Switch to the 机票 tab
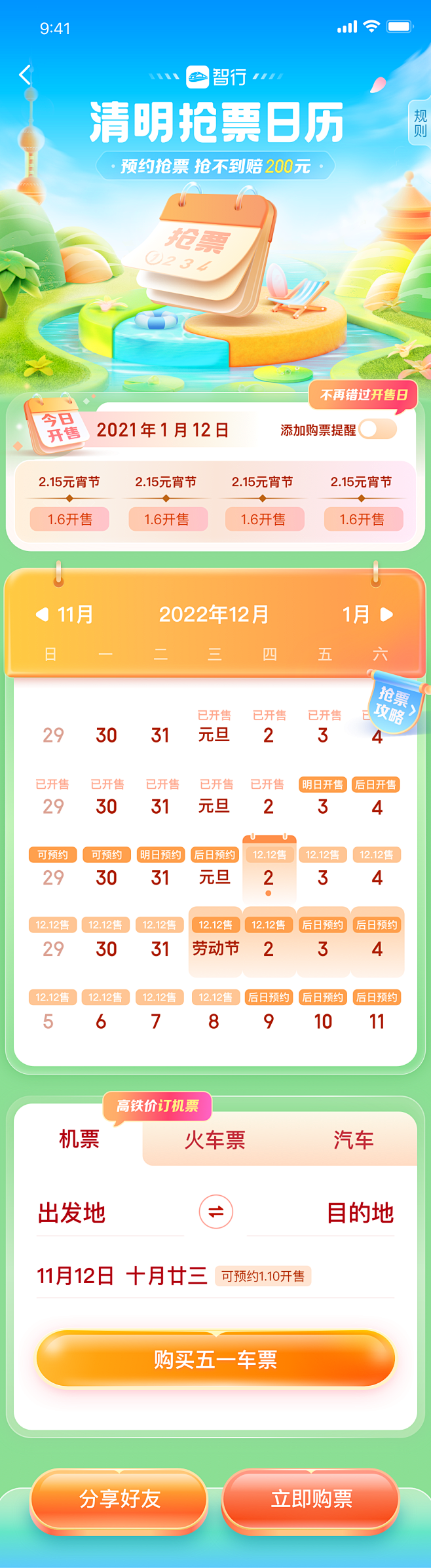Screen dimensions: 431x1568 tap(79, 1139)
